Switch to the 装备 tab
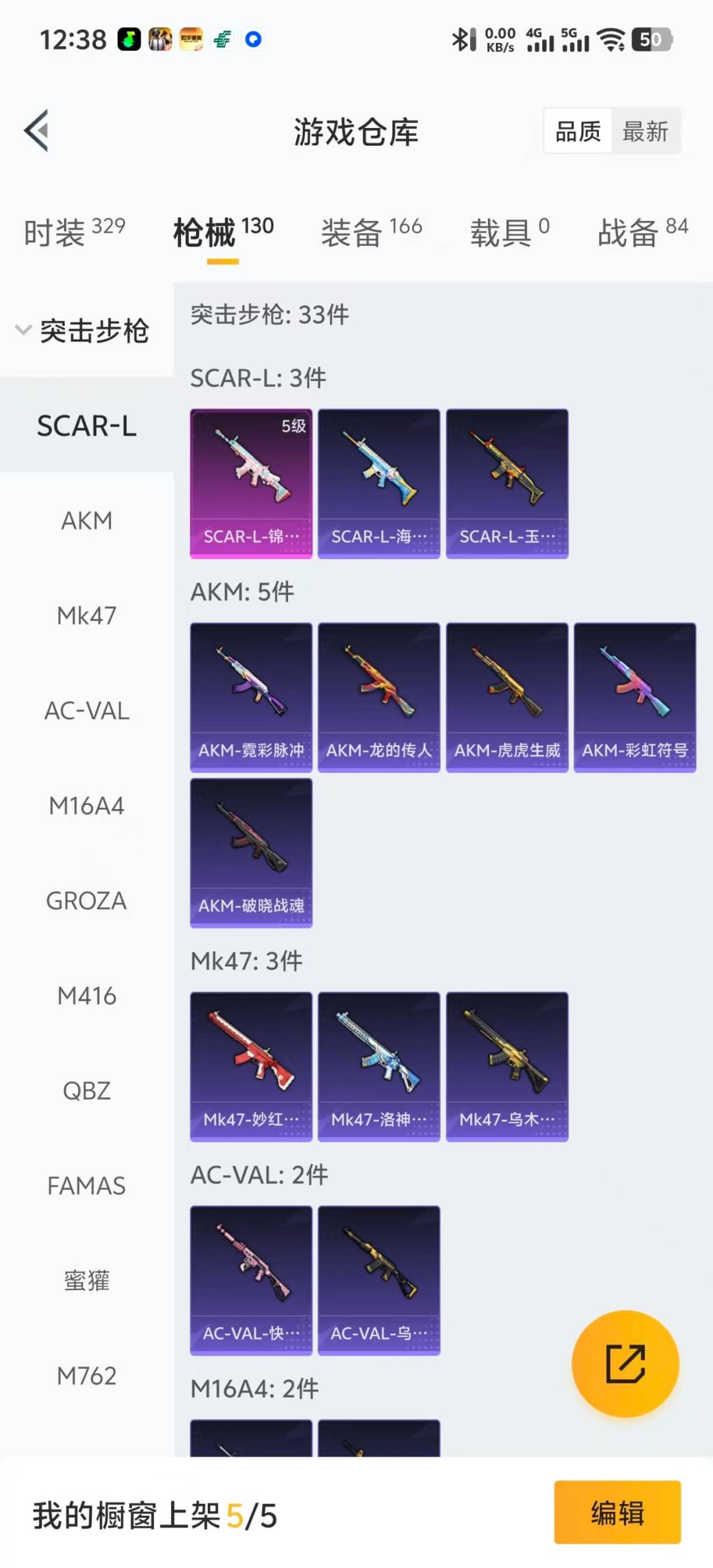 click(x=371, y=232)
